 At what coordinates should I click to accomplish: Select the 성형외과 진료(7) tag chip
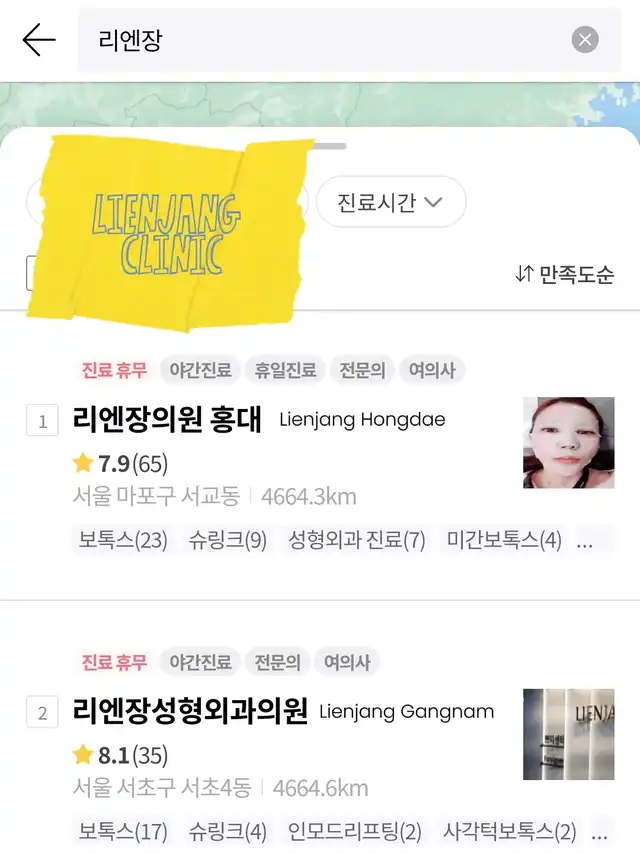click(357, 541)
